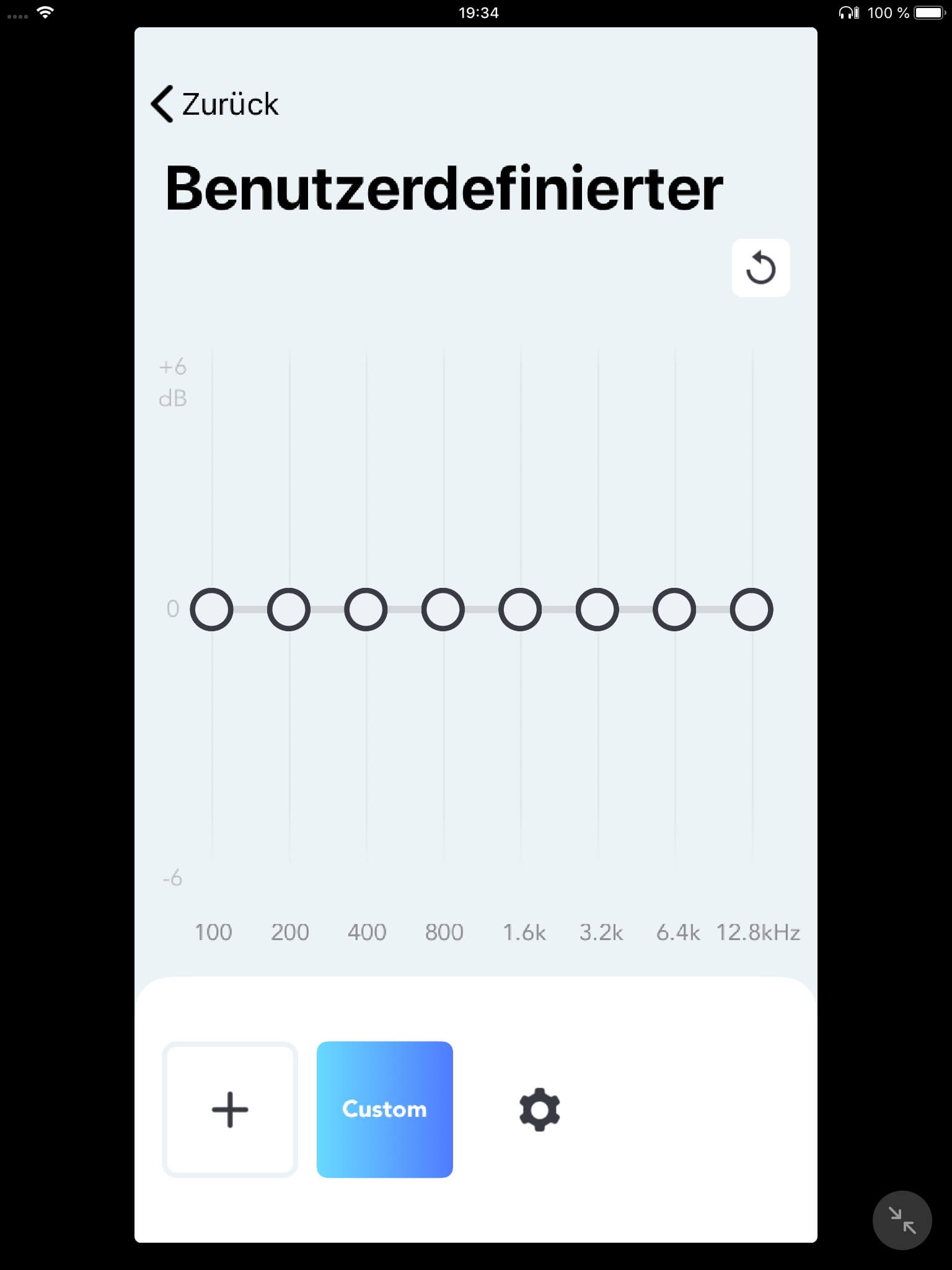Image resolution: width=952 pixels, height=1270 pixels.
Task: Tap the 1.6k slider knob
Action: pos(520,610)
